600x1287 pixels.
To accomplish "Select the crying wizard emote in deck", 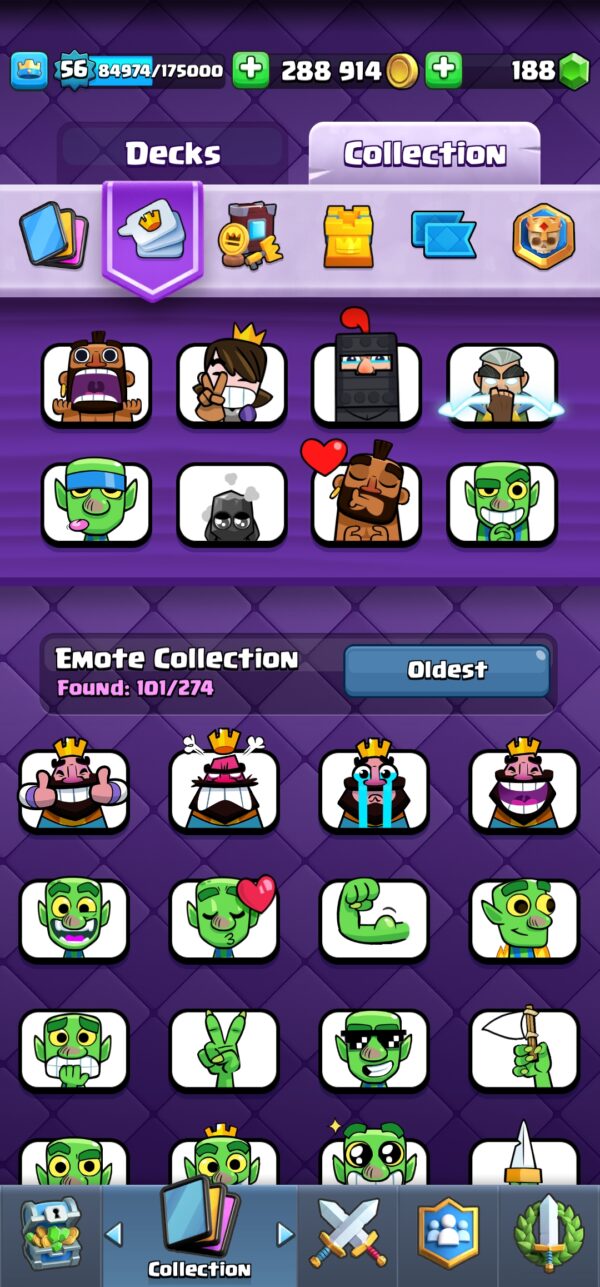I will pyautogui.click(x=502, y=384).
